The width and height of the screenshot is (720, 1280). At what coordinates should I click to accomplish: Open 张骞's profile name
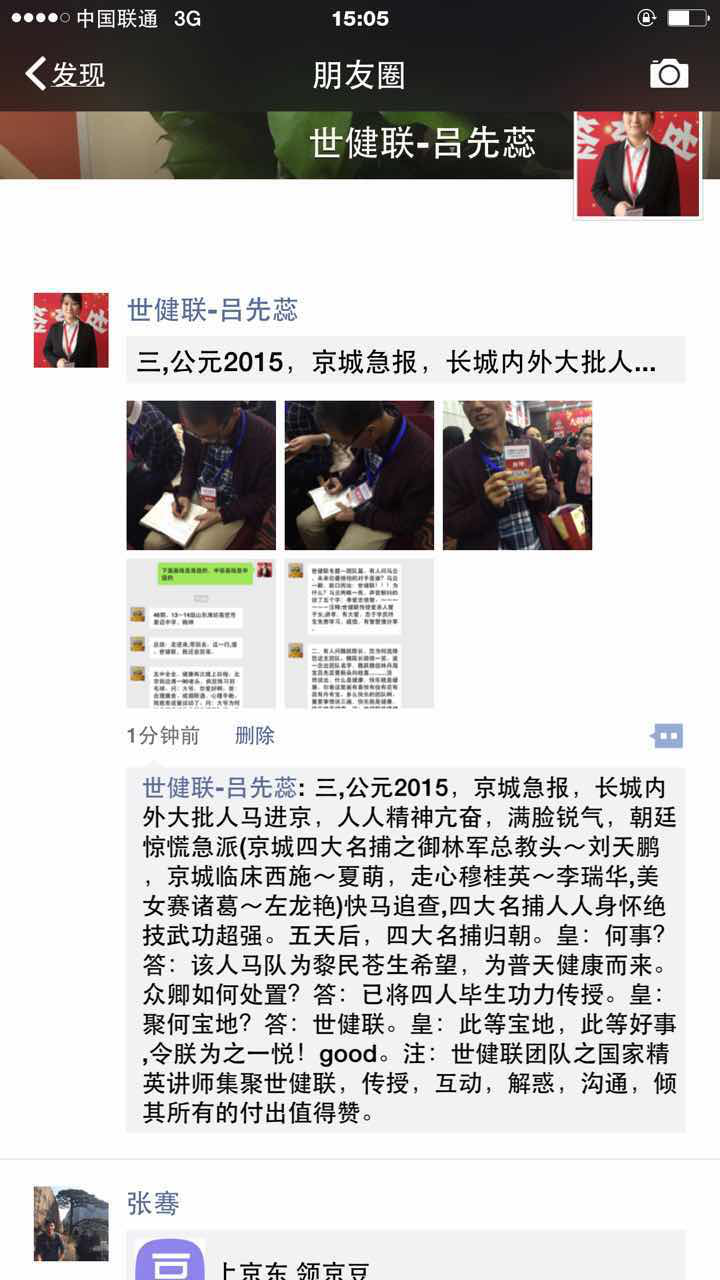(x=153, y=1204)
